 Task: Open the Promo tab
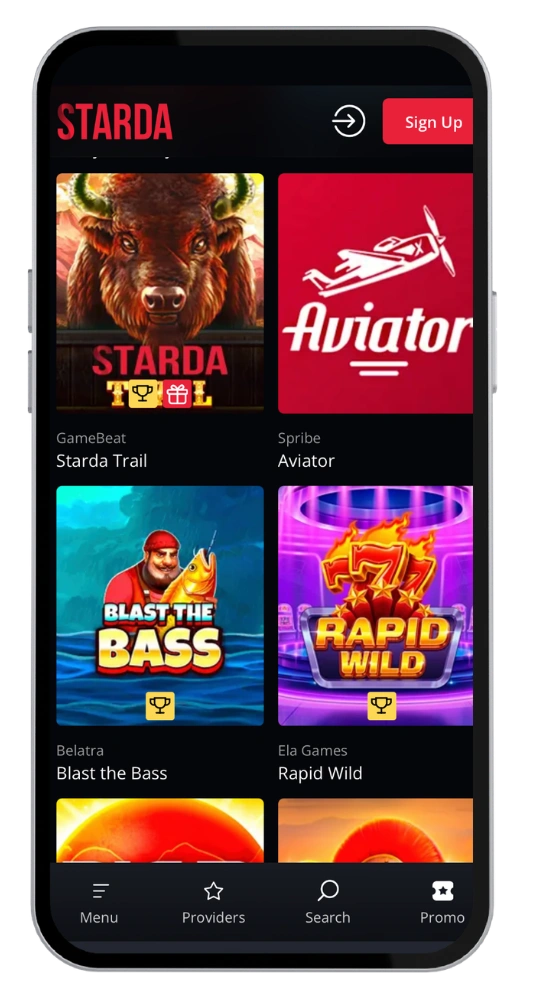click(442, 903)
